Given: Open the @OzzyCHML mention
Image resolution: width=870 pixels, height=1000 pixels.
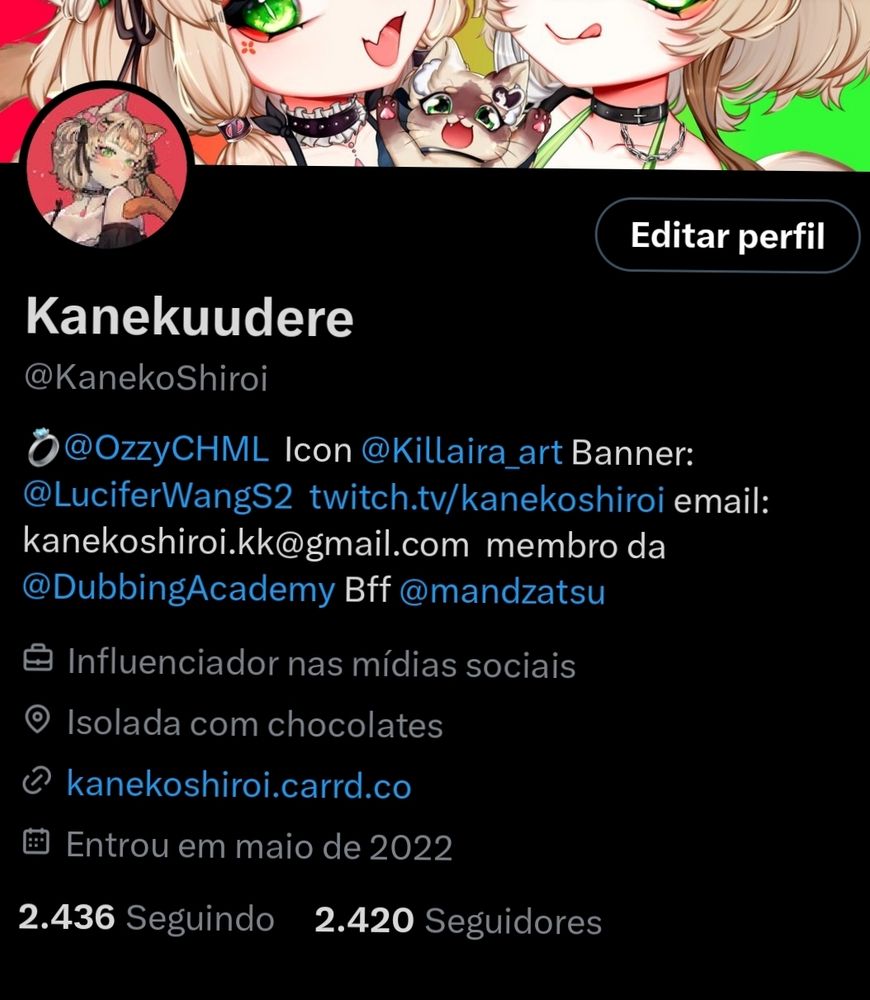Looking at the screenshot, I should pyautogui.click(x=165, y=451).
